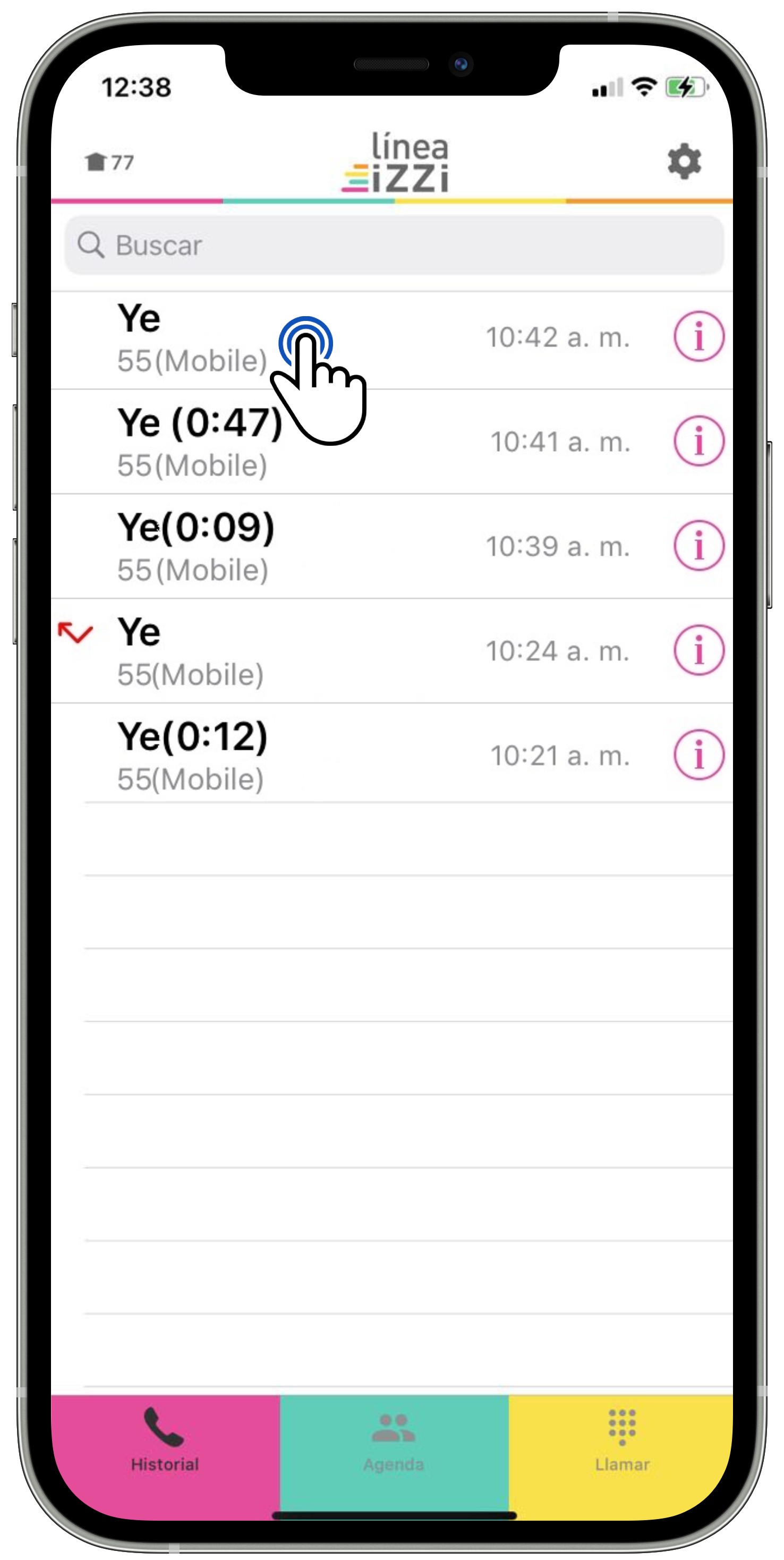Image resolution: width=784 pixels, height=1560 pixels.
Task: View info for the 10:39 a. m. call
Action: point(698,546)
